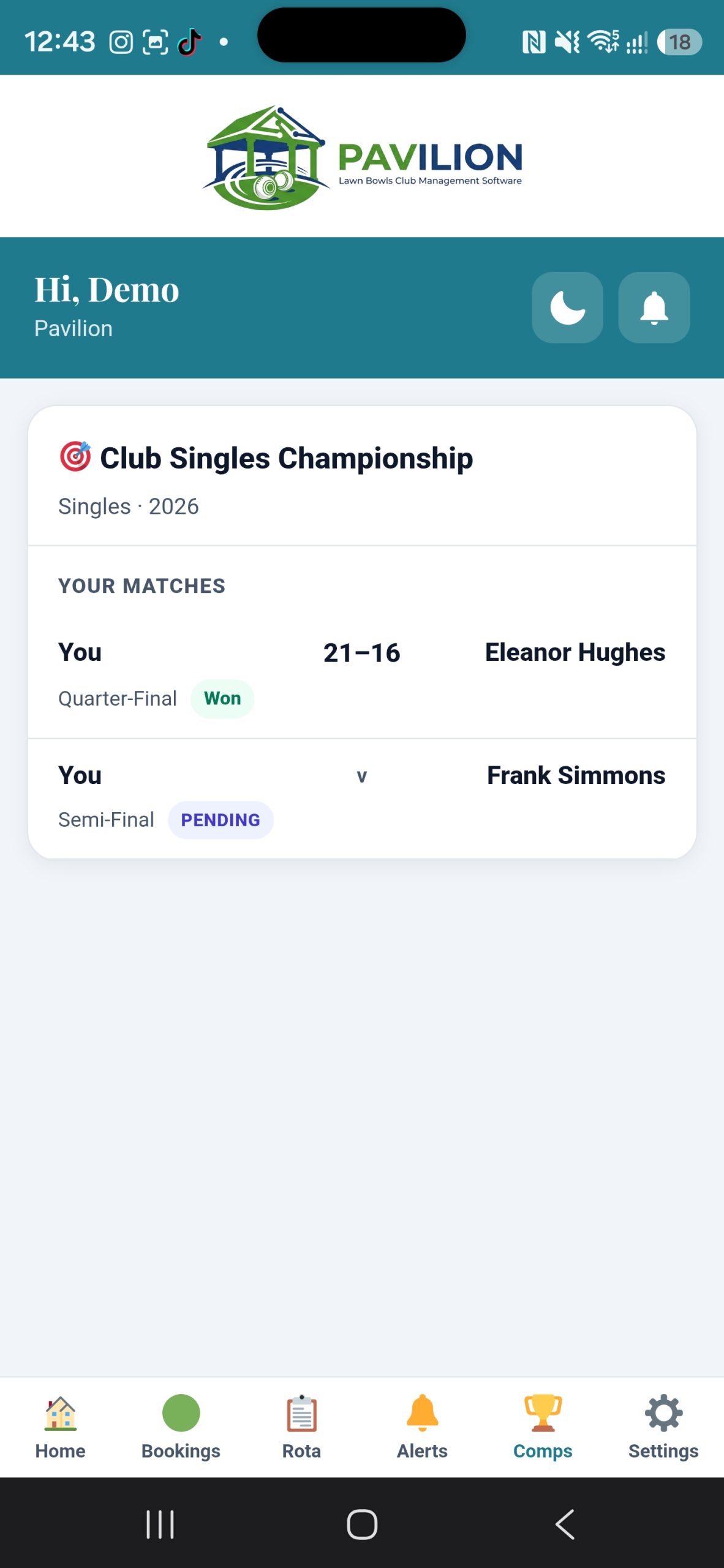Image resolution: width=724 pixels, height=1568 pixels.
Task: Open the notifications bell in header
Action: click(654, 307)
